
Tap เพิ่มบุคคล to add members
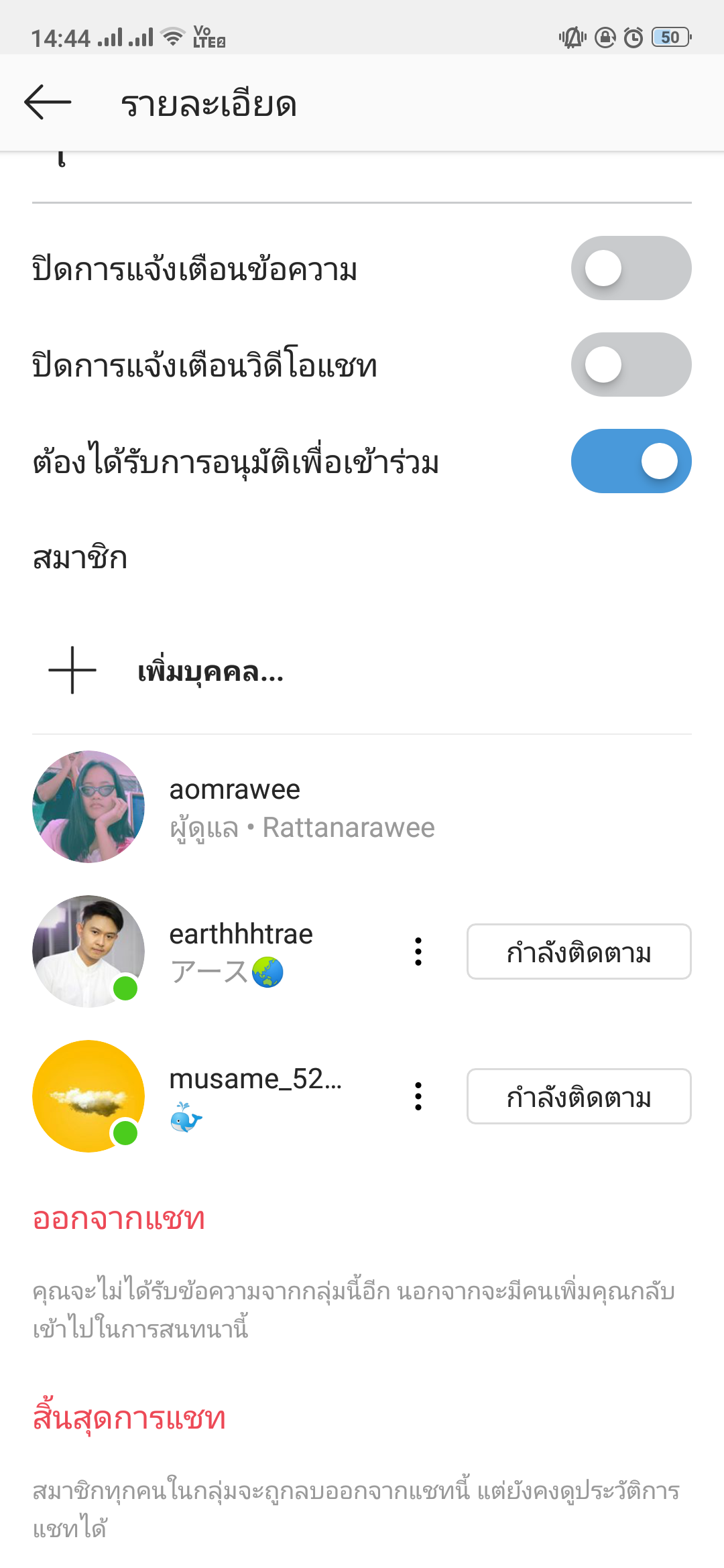[x=210, y=671]
